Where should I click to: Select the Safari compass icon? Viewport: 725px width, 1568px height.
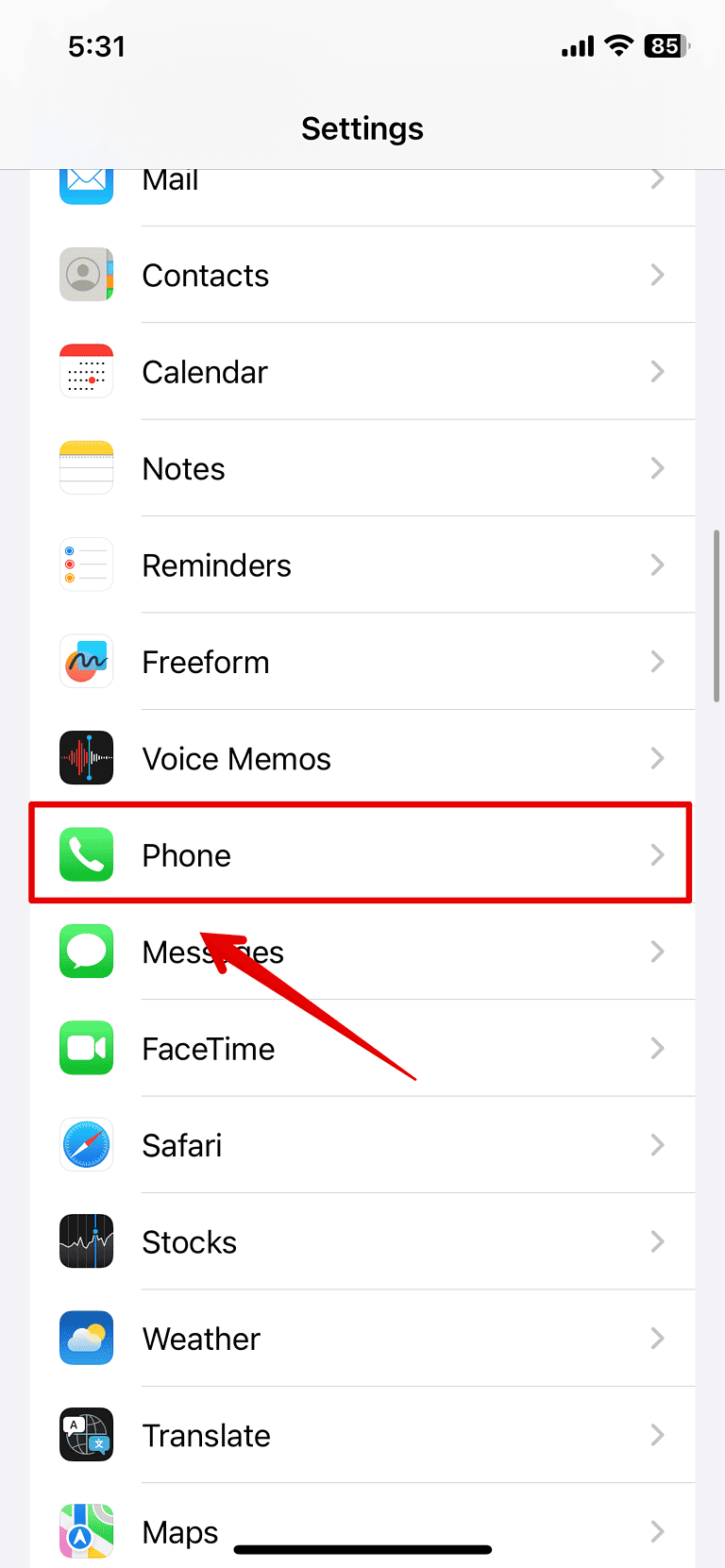[x=86, y=1144]
